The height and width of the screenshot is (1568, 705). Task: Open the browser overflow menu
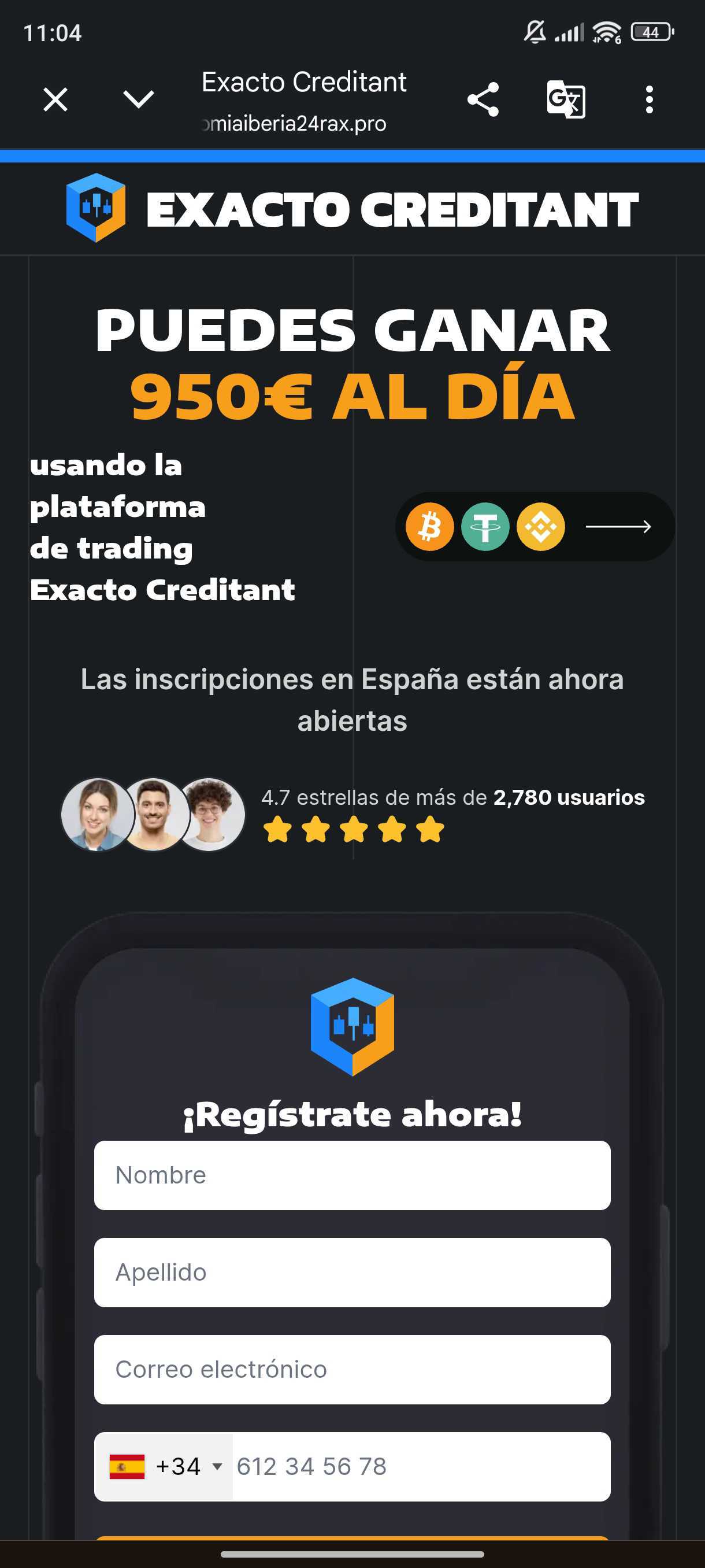(x=649, y=99)
